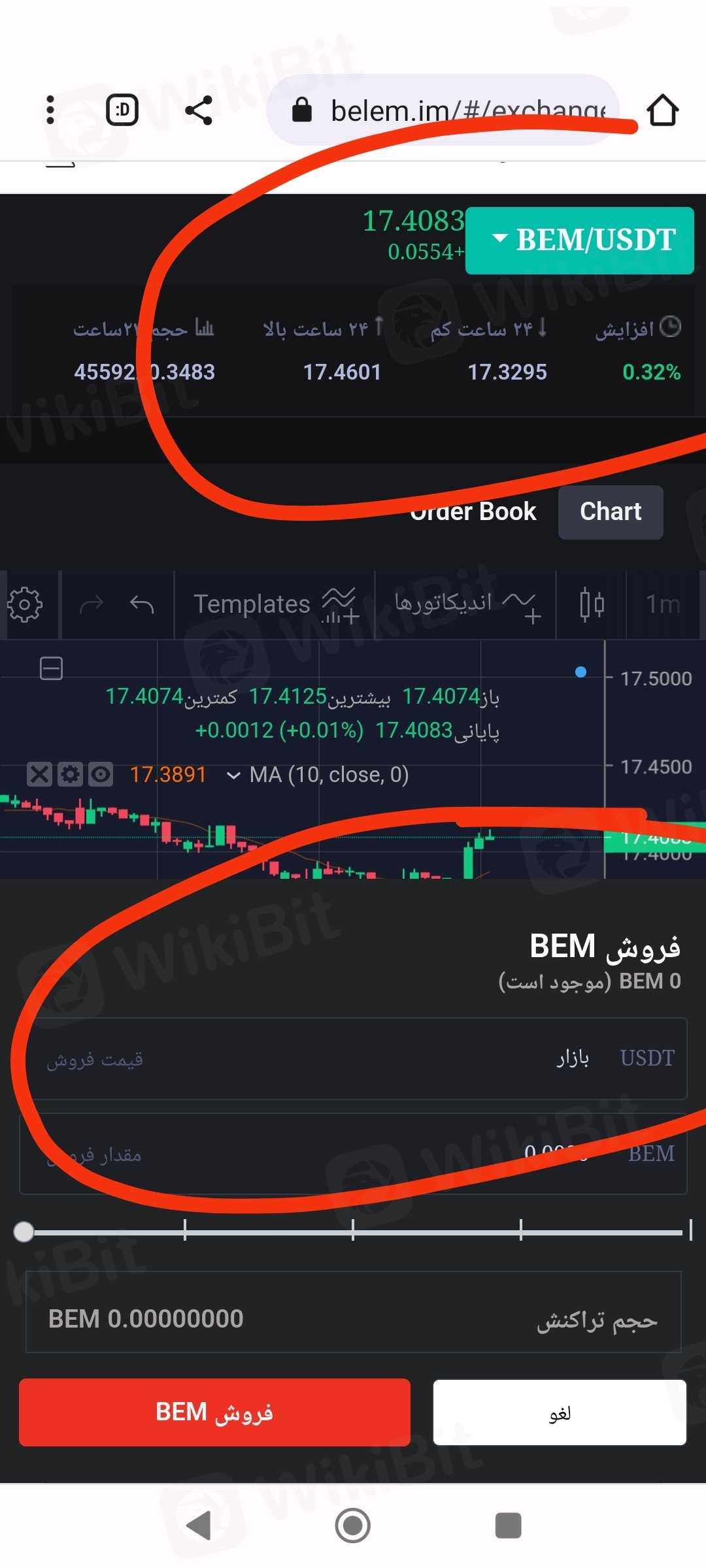
Task: Open chart settings gear
Action: coord(25,604)
